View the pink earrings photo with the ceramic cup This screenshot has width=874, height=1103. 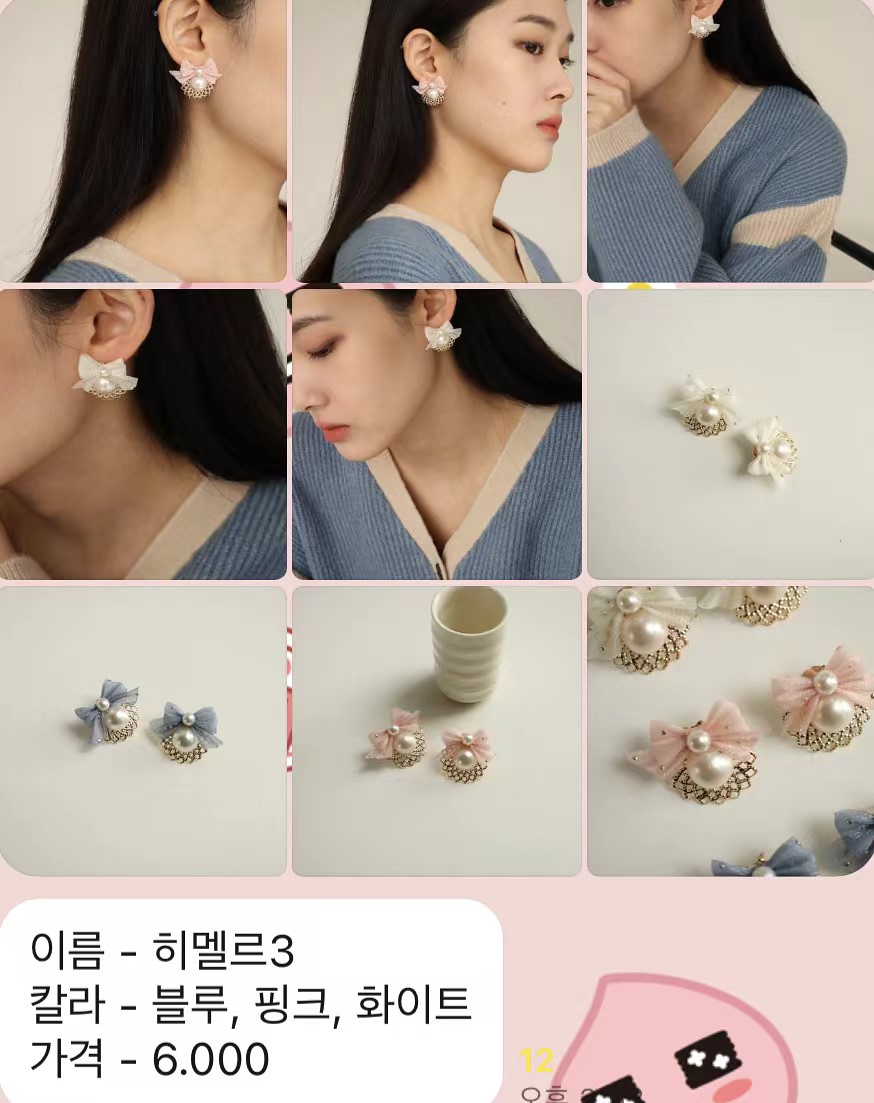[437, 730]
